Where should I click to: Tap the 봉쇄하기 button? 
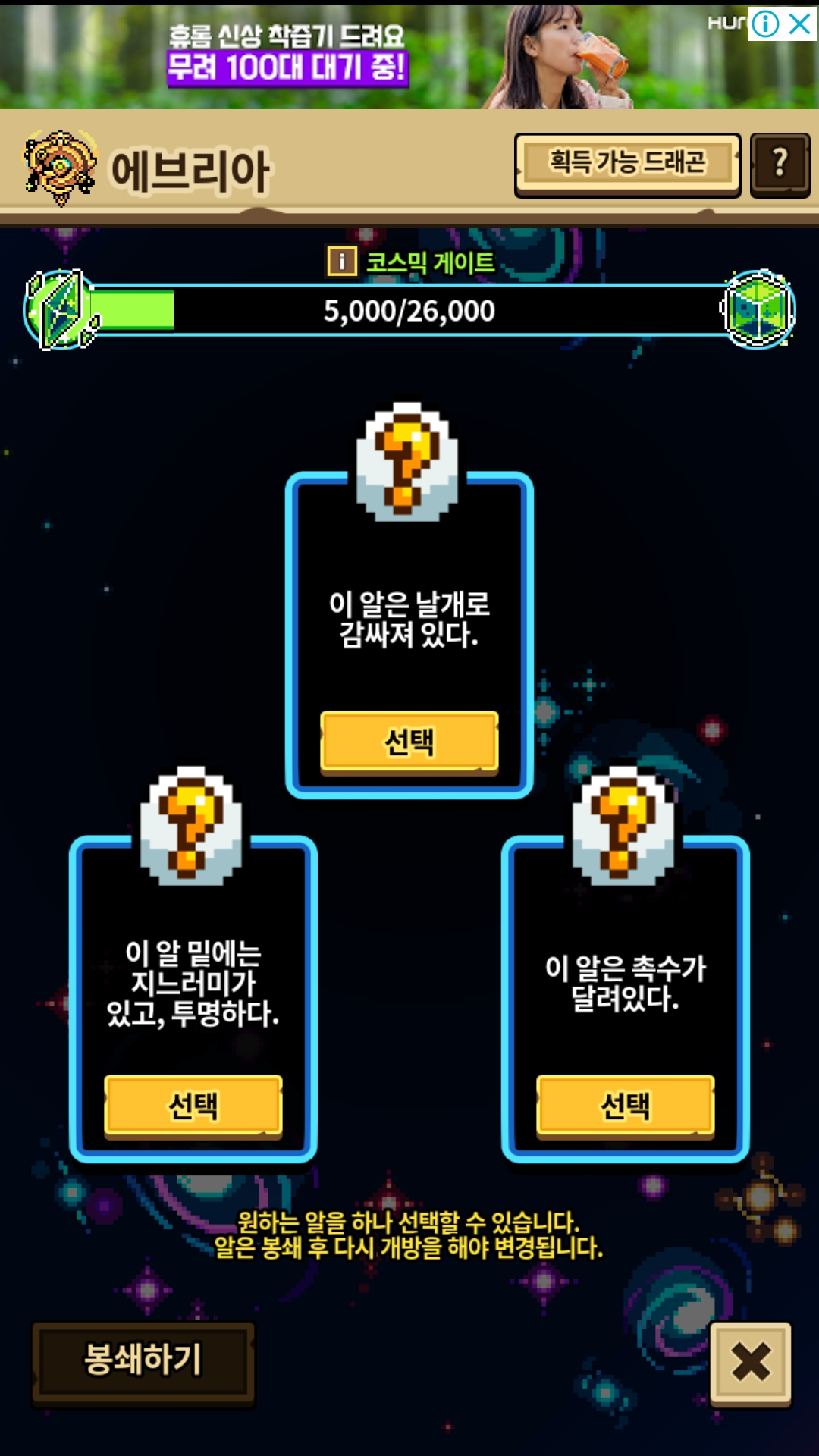coord(143,1360)
